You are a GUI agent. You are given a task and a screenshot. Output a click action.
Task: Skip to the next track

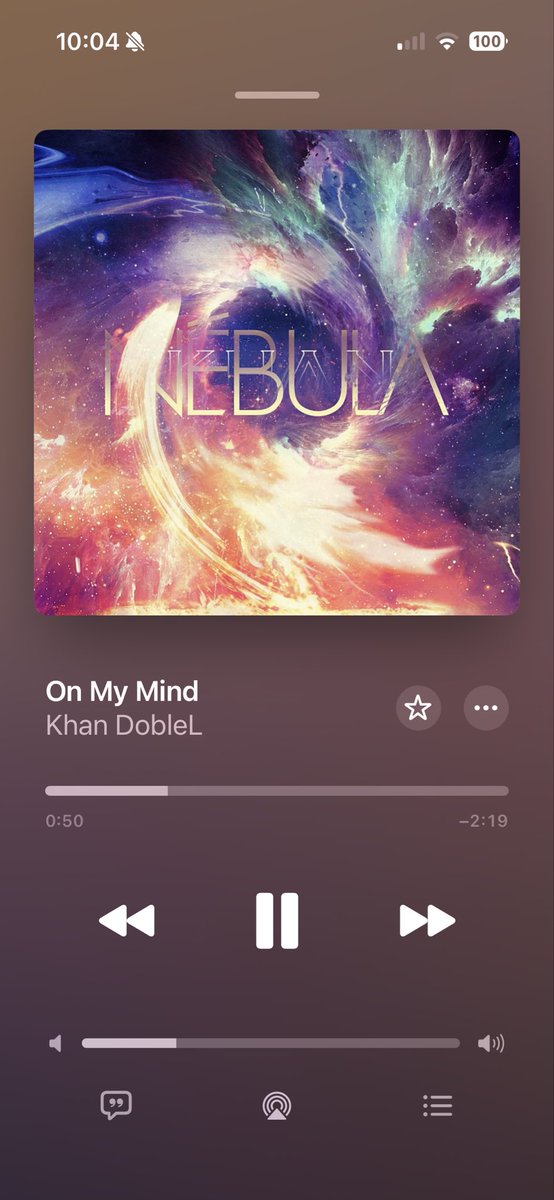point(427,920)
